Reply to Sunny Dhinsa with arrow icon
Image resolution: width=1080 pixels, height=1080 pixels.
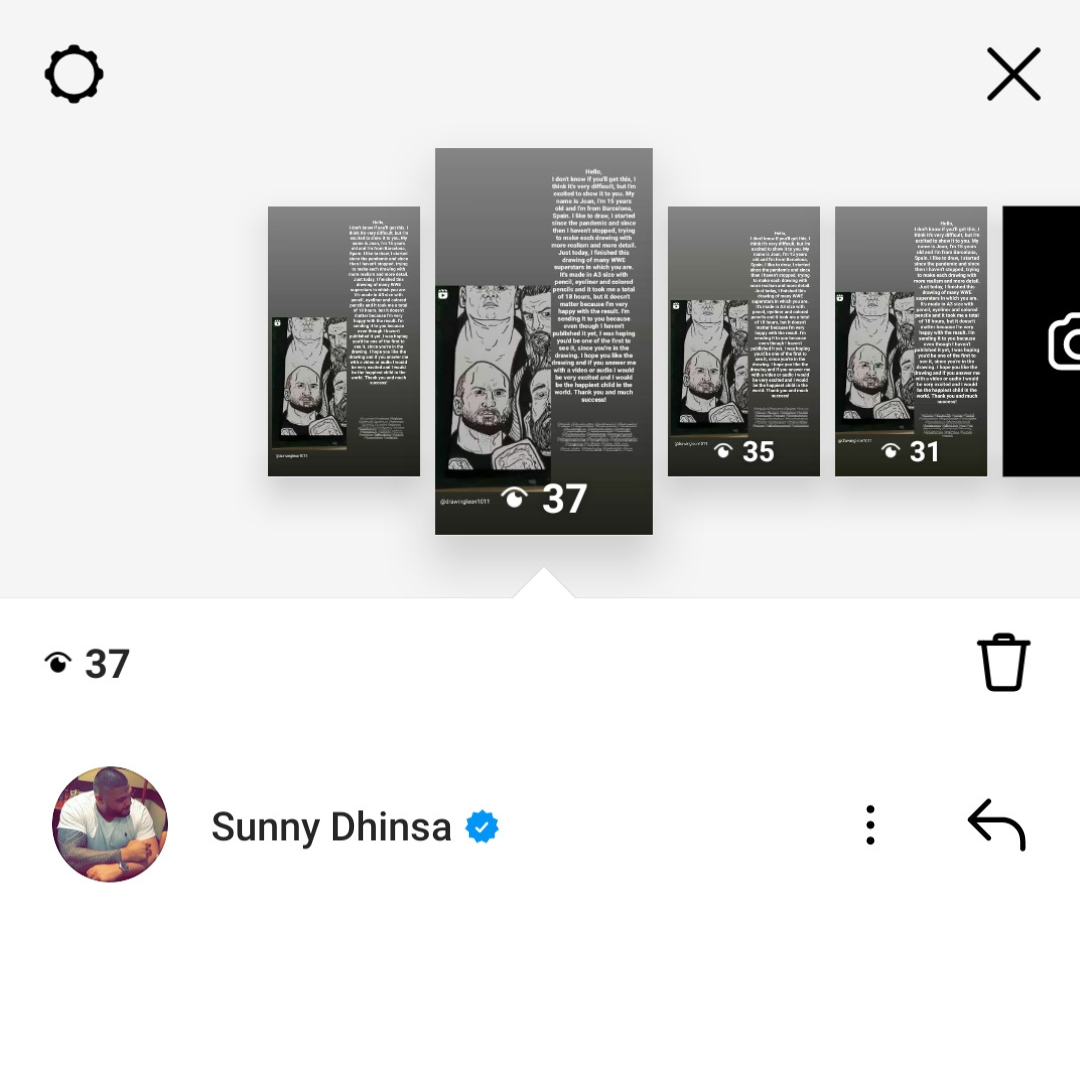click(x=996, y=825)
